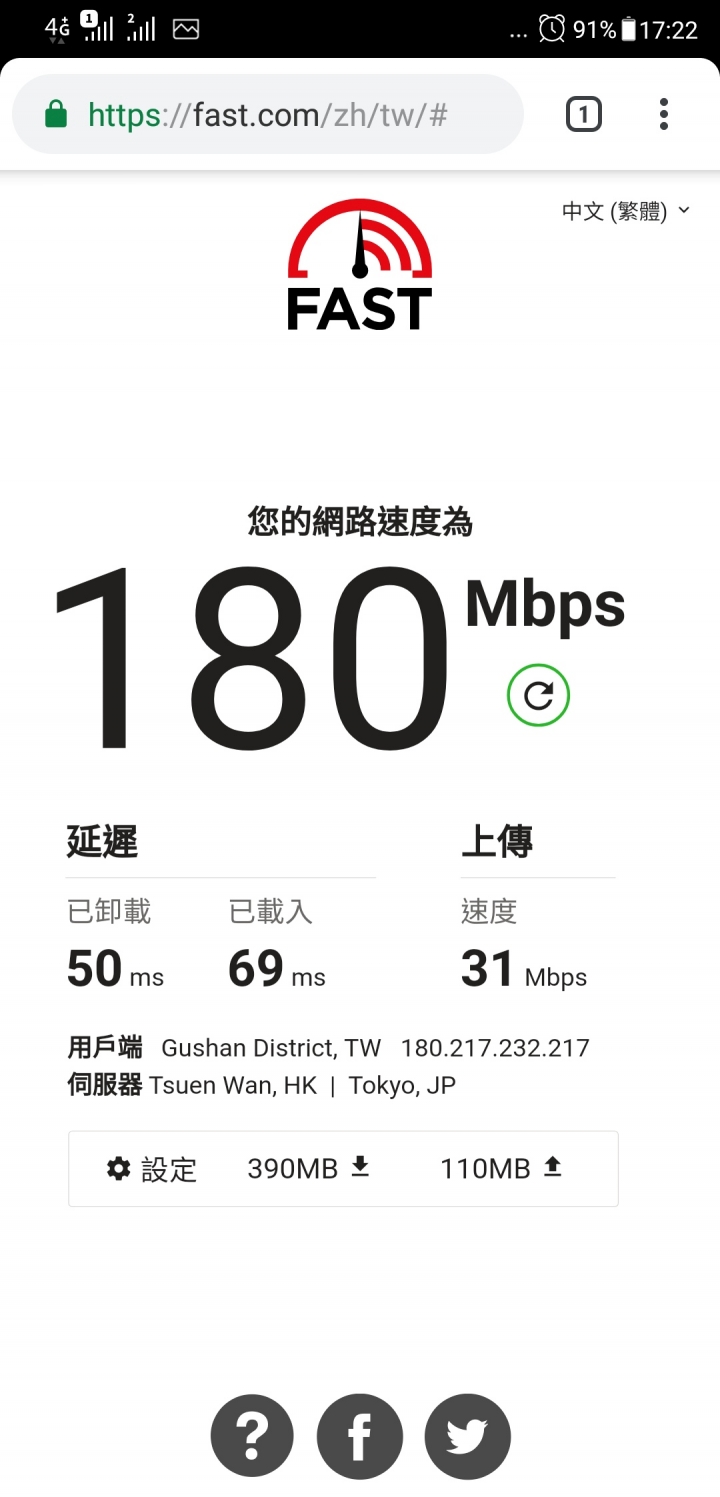Viewport: 720px width, 1497px height.
Task: Expand the 中文 (繁體) language dropdown
Action: click(x=626, y=211)
